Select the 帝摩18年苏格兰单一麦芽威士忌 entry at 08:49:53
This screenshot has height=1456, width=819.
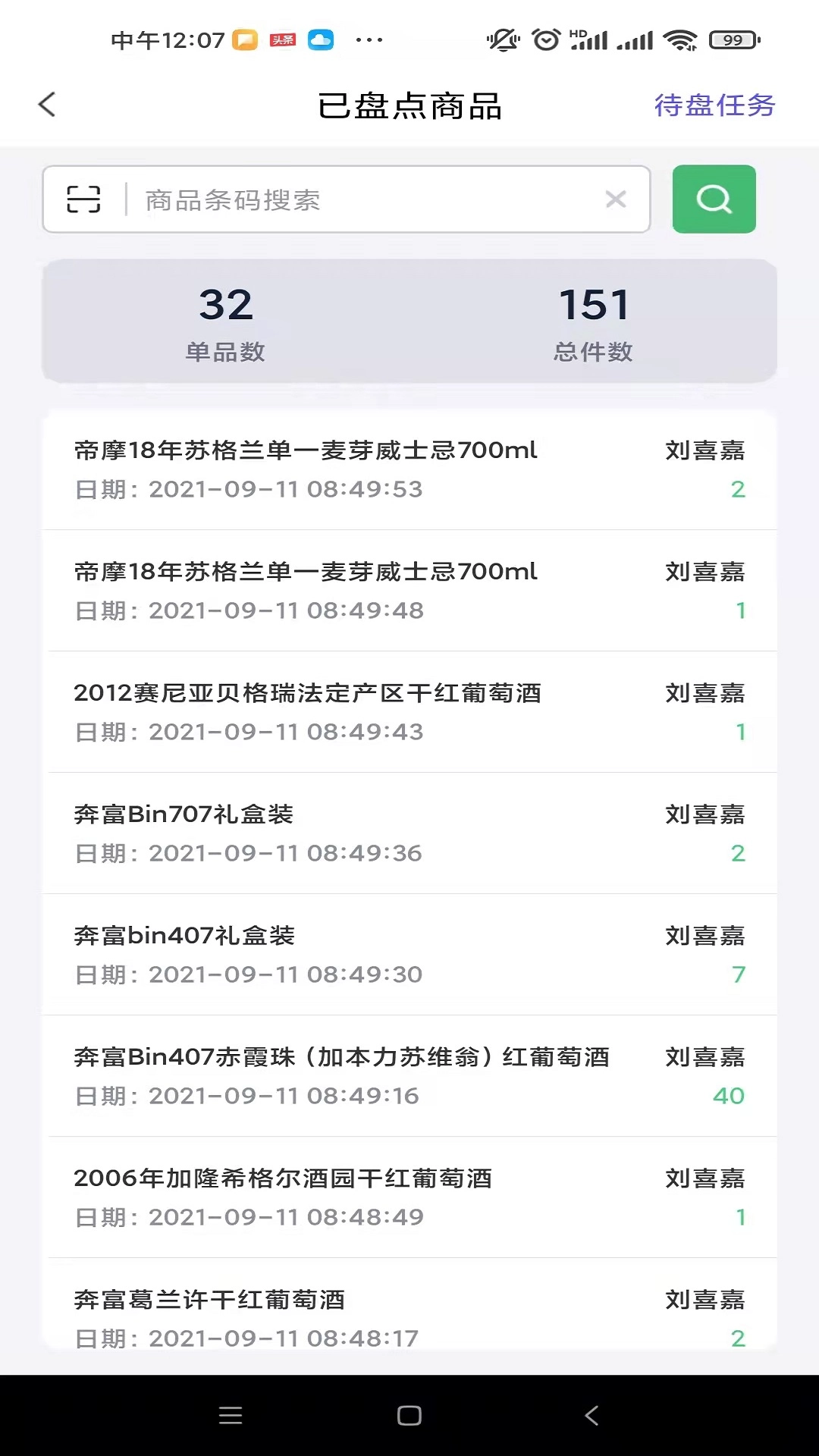[409, 469]
